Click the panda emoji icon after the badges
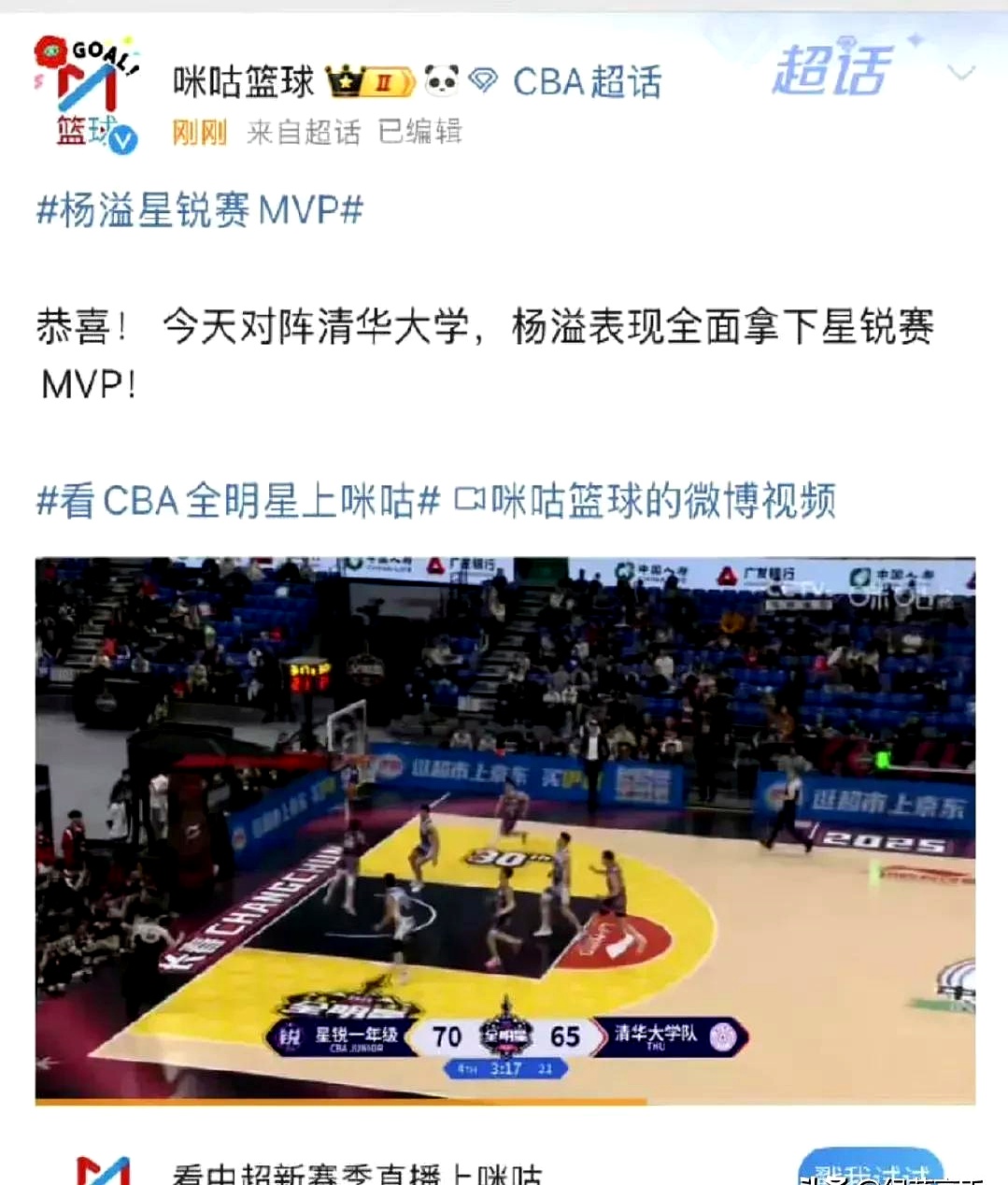1008x1185 pixels. pyautogui.click(x=441, y=82)
